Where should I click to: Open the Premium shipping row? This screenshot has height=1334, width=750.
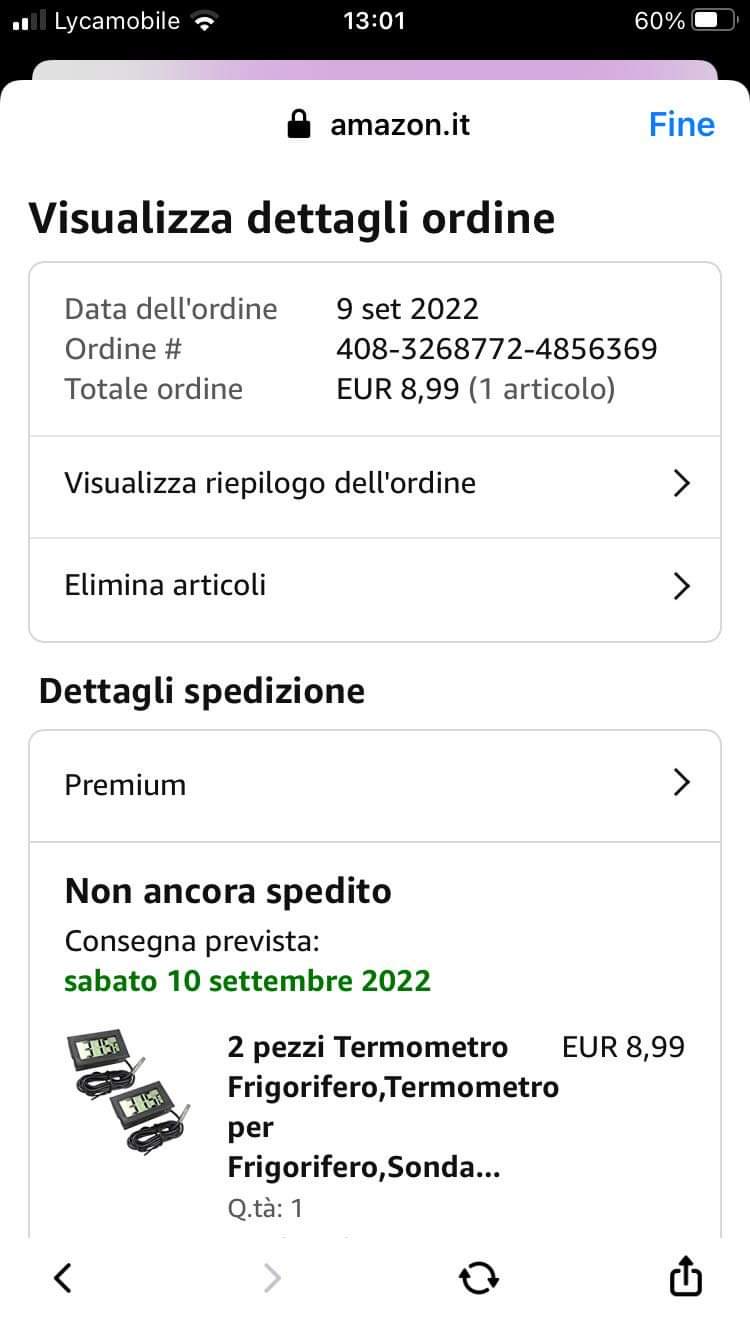tap(375, 786)
